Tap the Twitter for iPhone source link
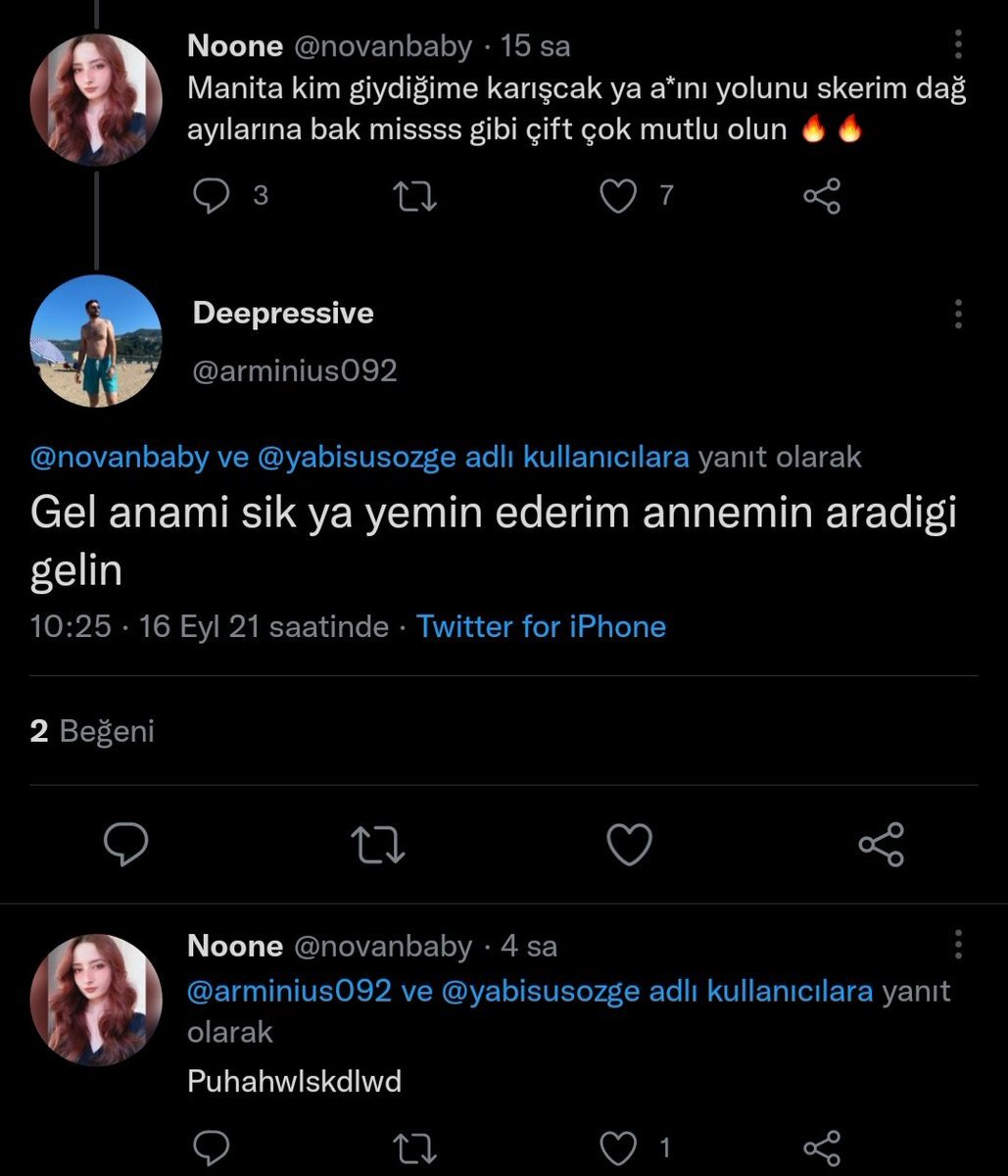This screenshot has width=1008, height=1176. [541, 627]
